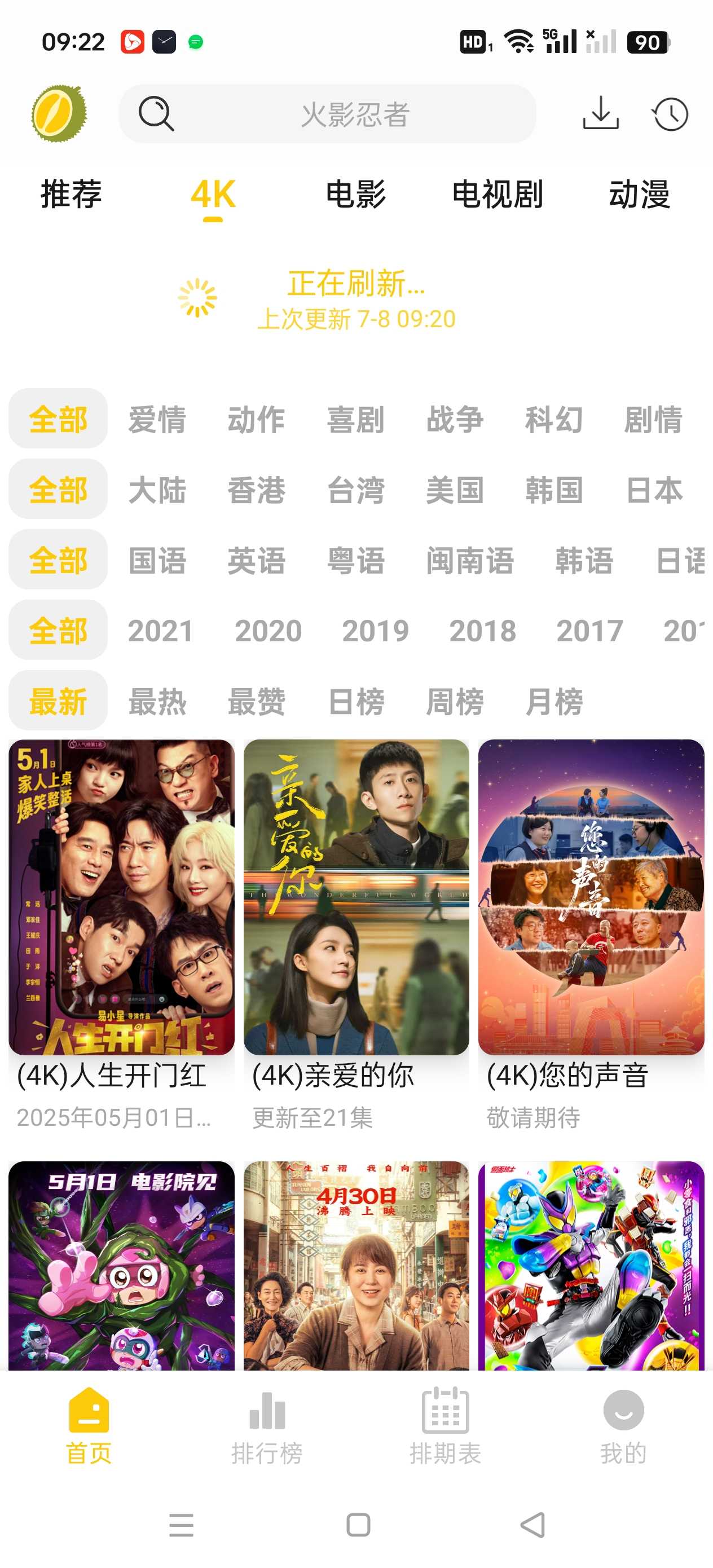Filter region by 香港
713x1568 pixels.
[256, 490]
